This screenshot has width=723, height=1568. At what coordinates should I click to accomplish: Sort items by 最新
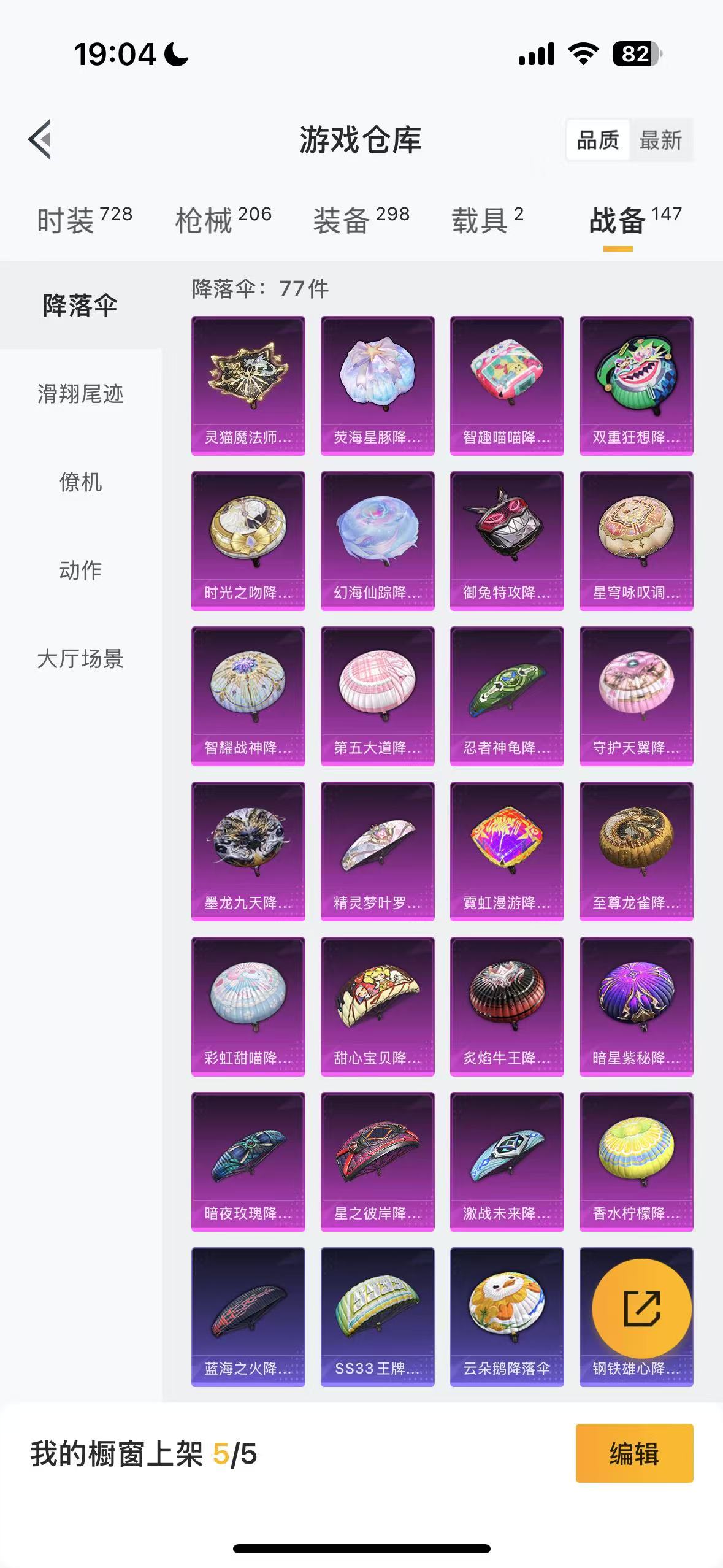pos(660,140)
